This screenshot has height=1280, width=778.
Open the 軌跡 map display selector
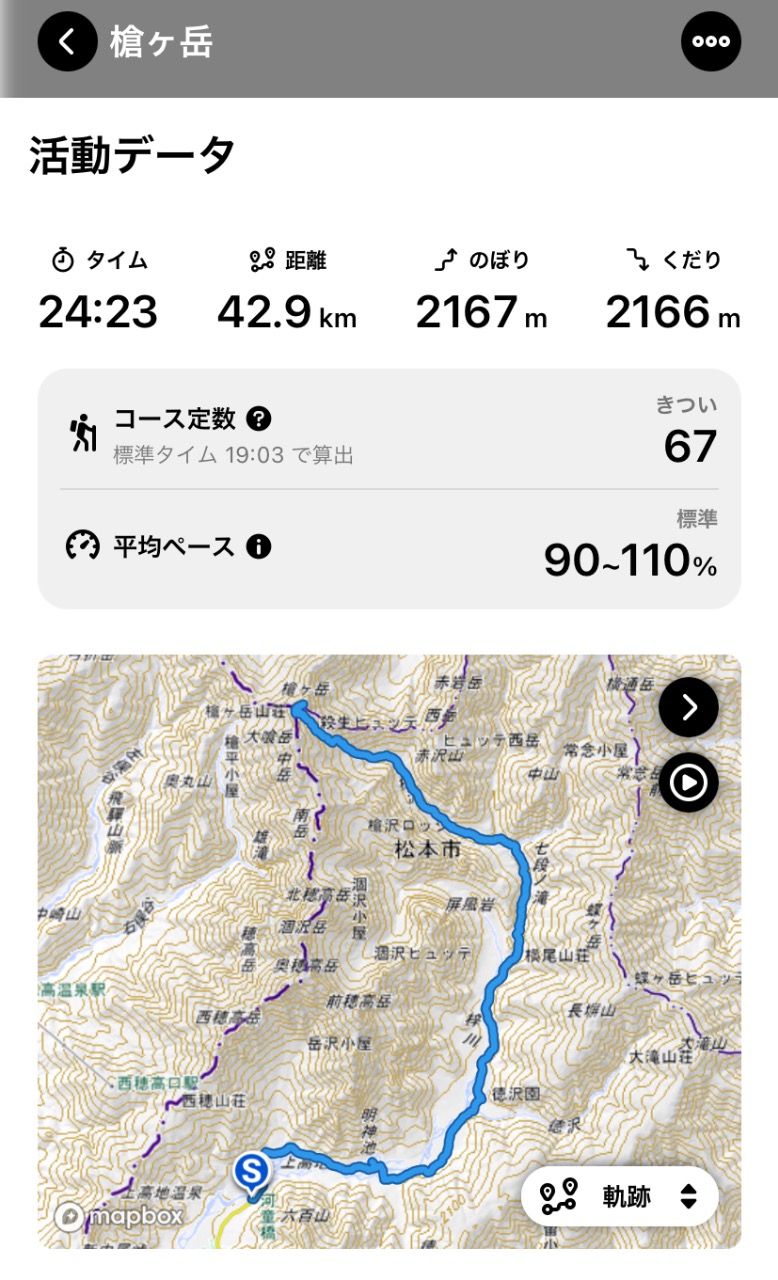coord(619,1196)
